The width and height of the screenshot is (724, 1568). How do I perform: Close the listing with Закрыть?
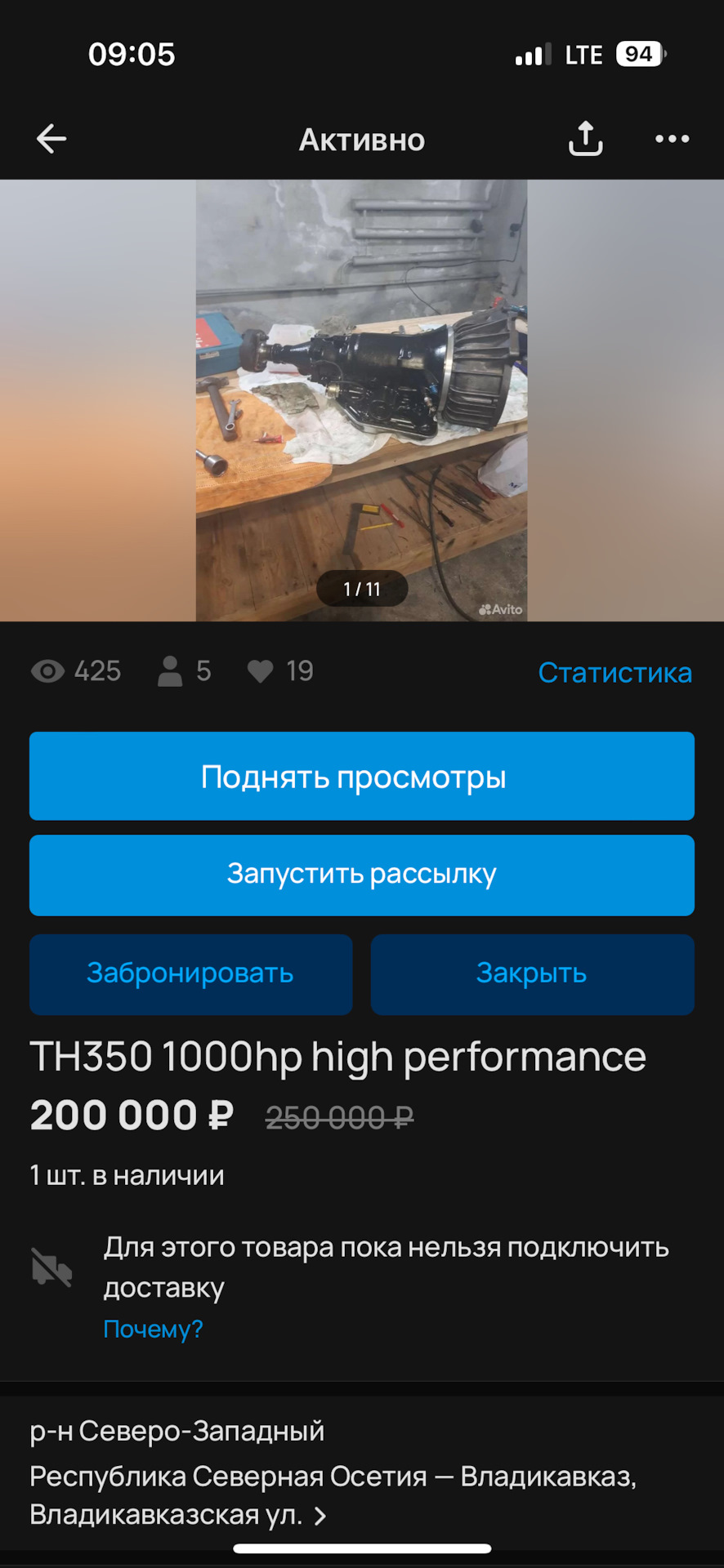click(532, 974)
